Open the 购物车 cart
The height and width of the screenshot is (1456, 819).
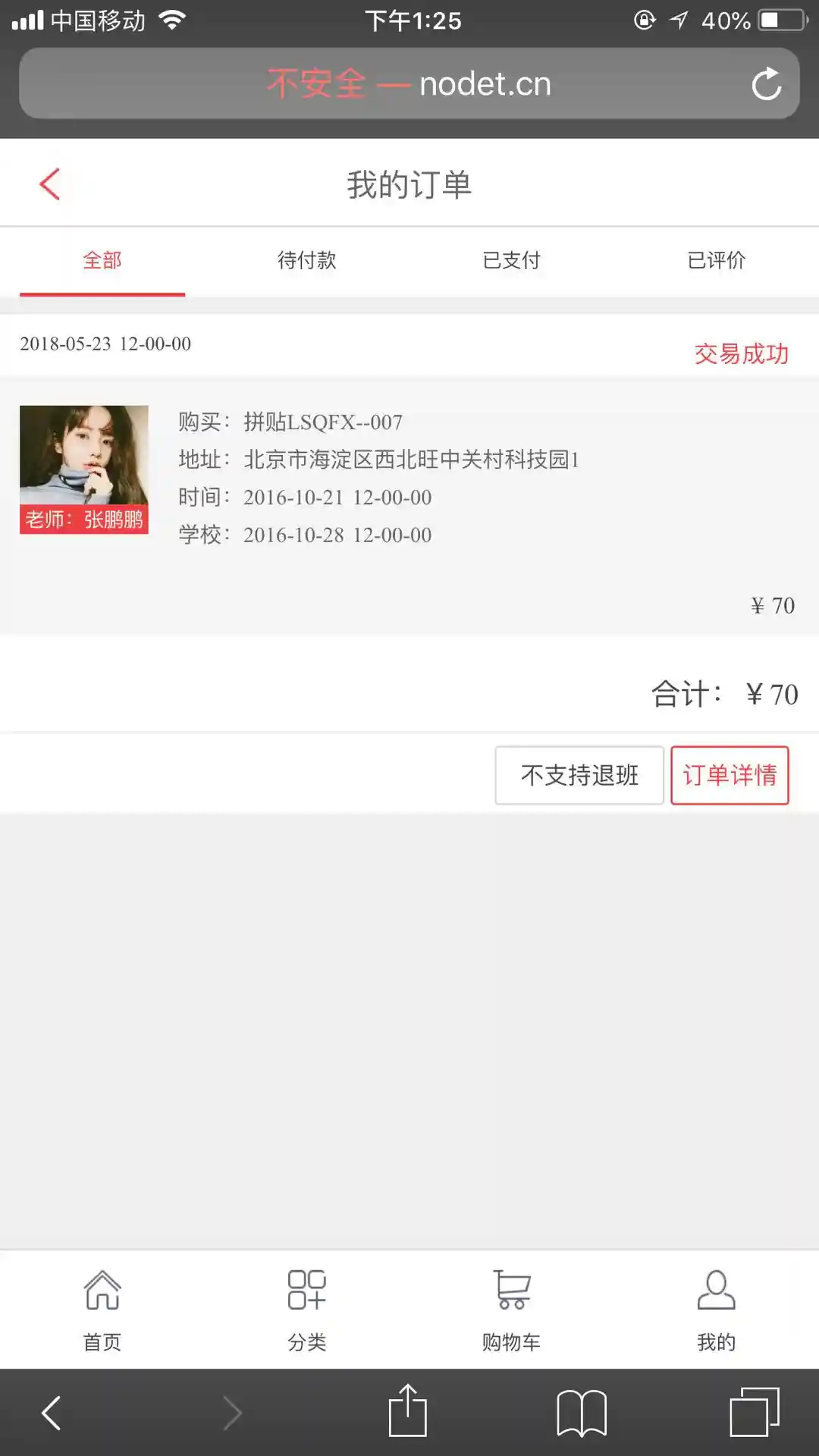(x=511, y=1310)
